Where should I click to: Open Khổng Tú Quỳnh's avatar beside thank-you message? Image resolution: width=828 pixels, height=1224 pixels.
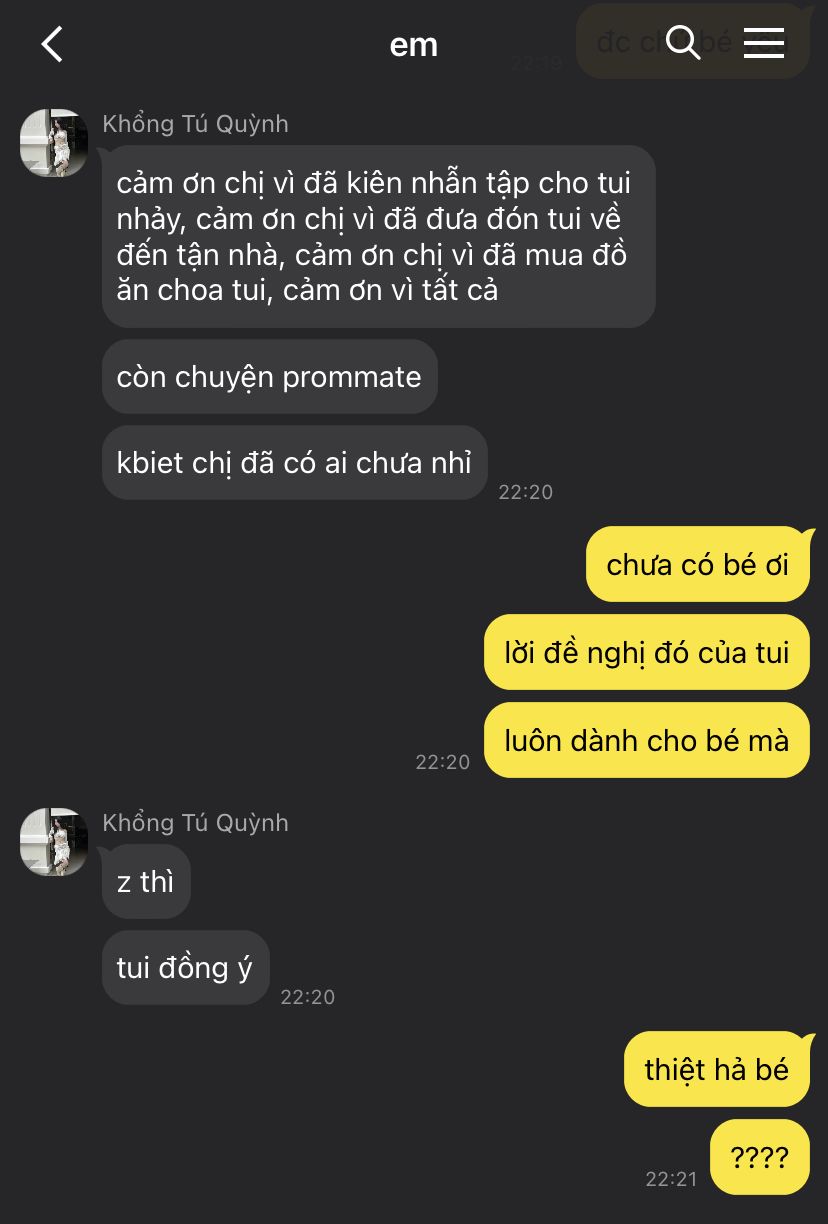click(54, 143)
